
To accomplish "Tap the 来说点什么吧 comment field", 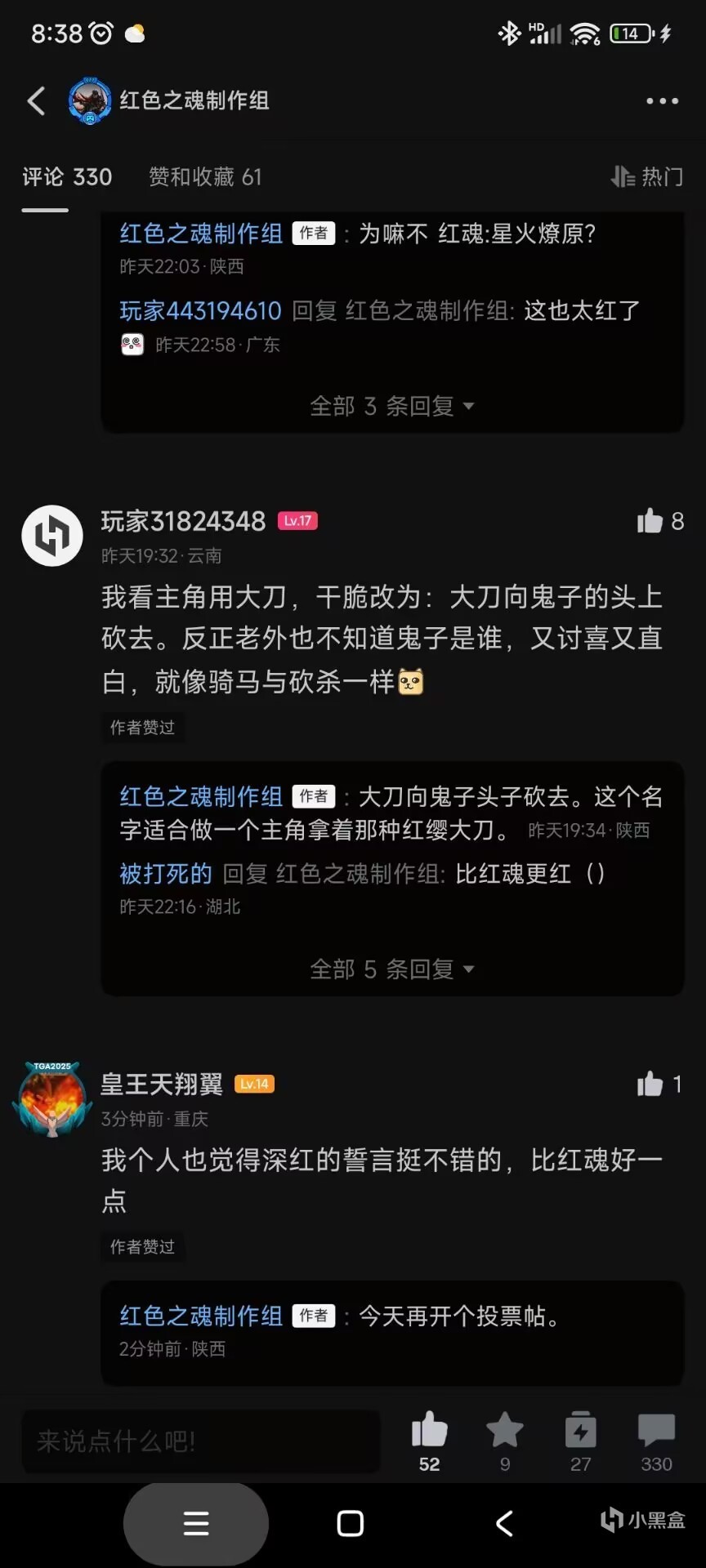I will 200,1441.
